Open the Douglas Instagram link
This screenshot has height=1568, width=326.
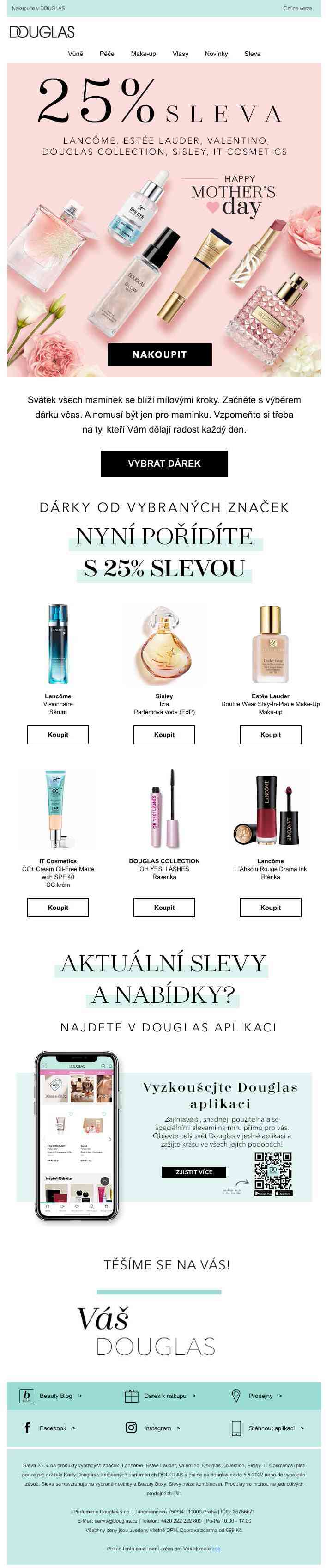[x=157, y=1428]
